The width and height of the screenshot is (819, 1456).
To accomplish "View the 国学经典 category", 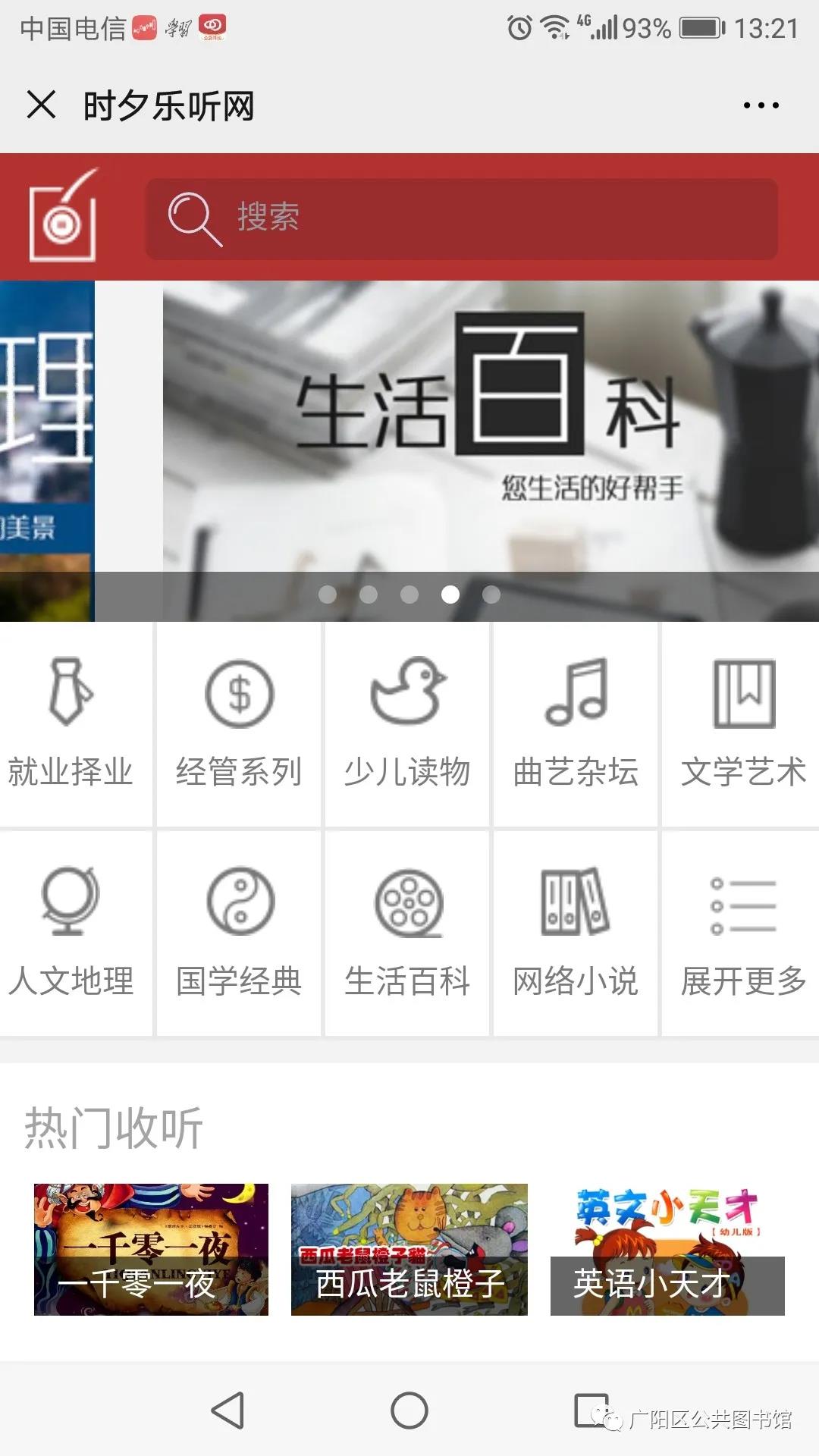I will point(239,933).
